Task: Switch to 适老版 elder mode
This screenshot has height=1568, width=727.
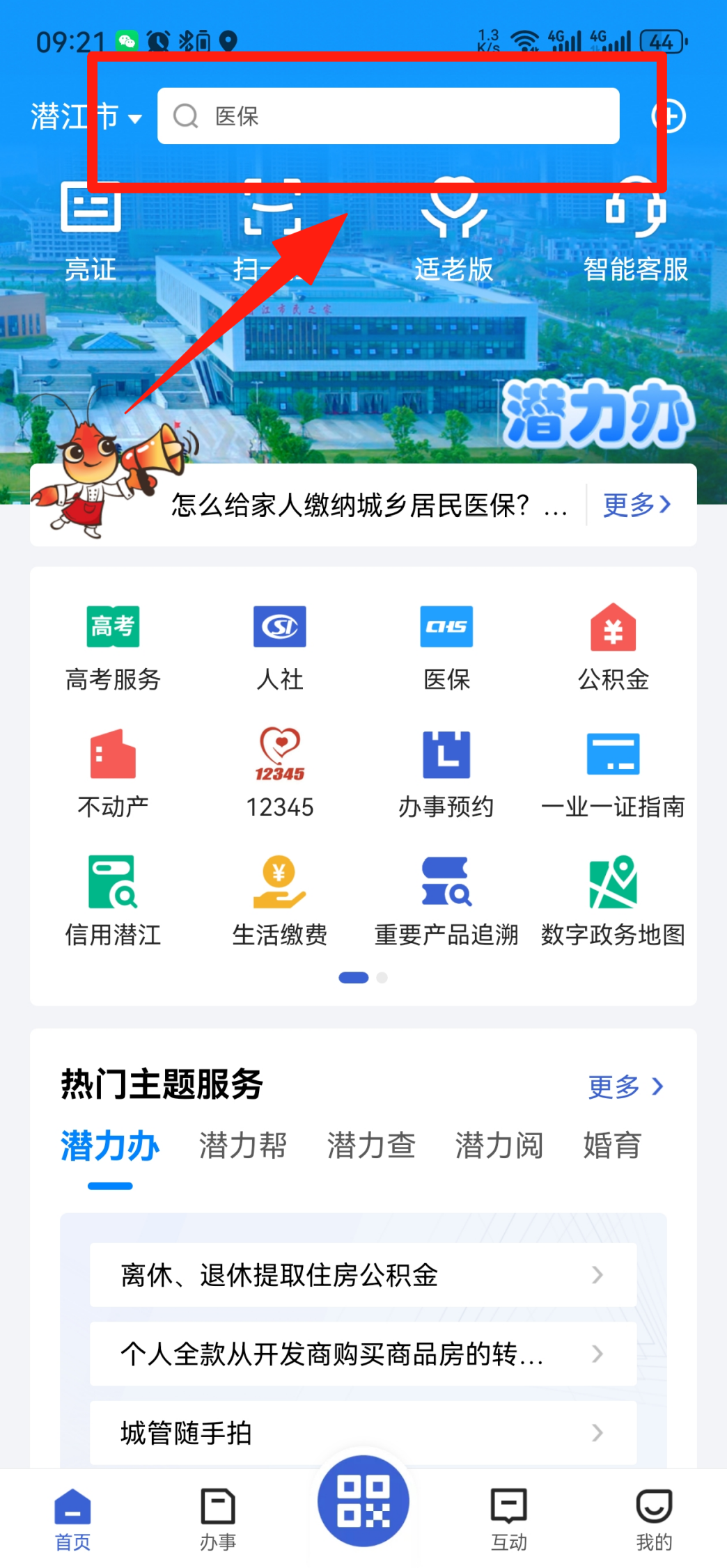Action: point(454,230)
